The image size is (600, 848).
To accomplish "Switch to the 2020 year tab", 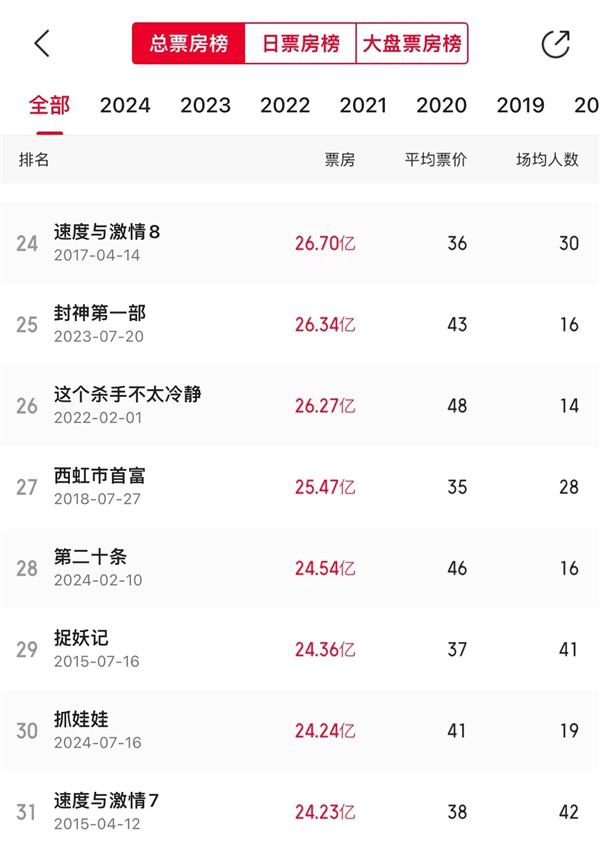I will pyautogui.click(x=441, y=105).
